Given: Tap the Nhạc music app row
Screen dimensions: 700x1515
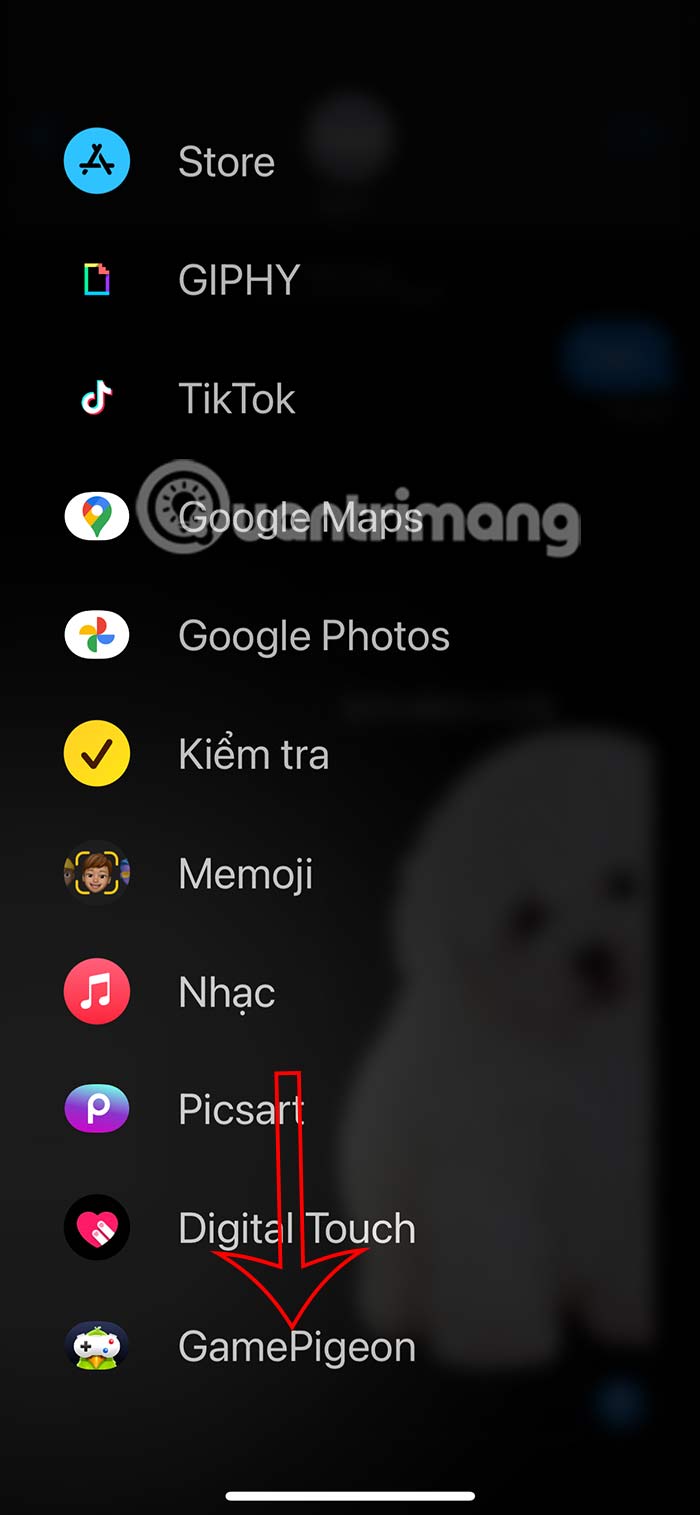Looking at the screenshot, I should click(x=226, y=992).
